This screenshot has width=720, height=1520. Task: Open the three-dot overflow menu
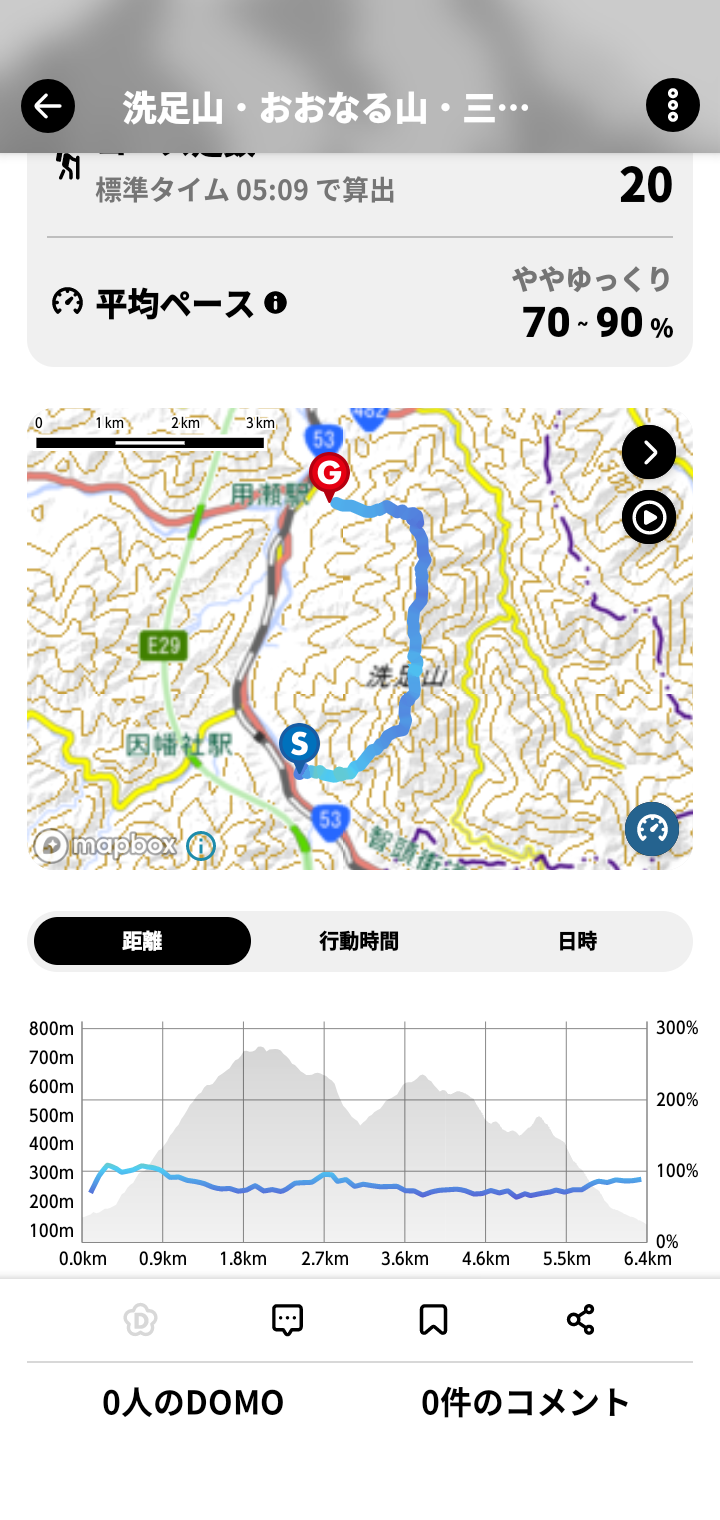pos(672,106)
